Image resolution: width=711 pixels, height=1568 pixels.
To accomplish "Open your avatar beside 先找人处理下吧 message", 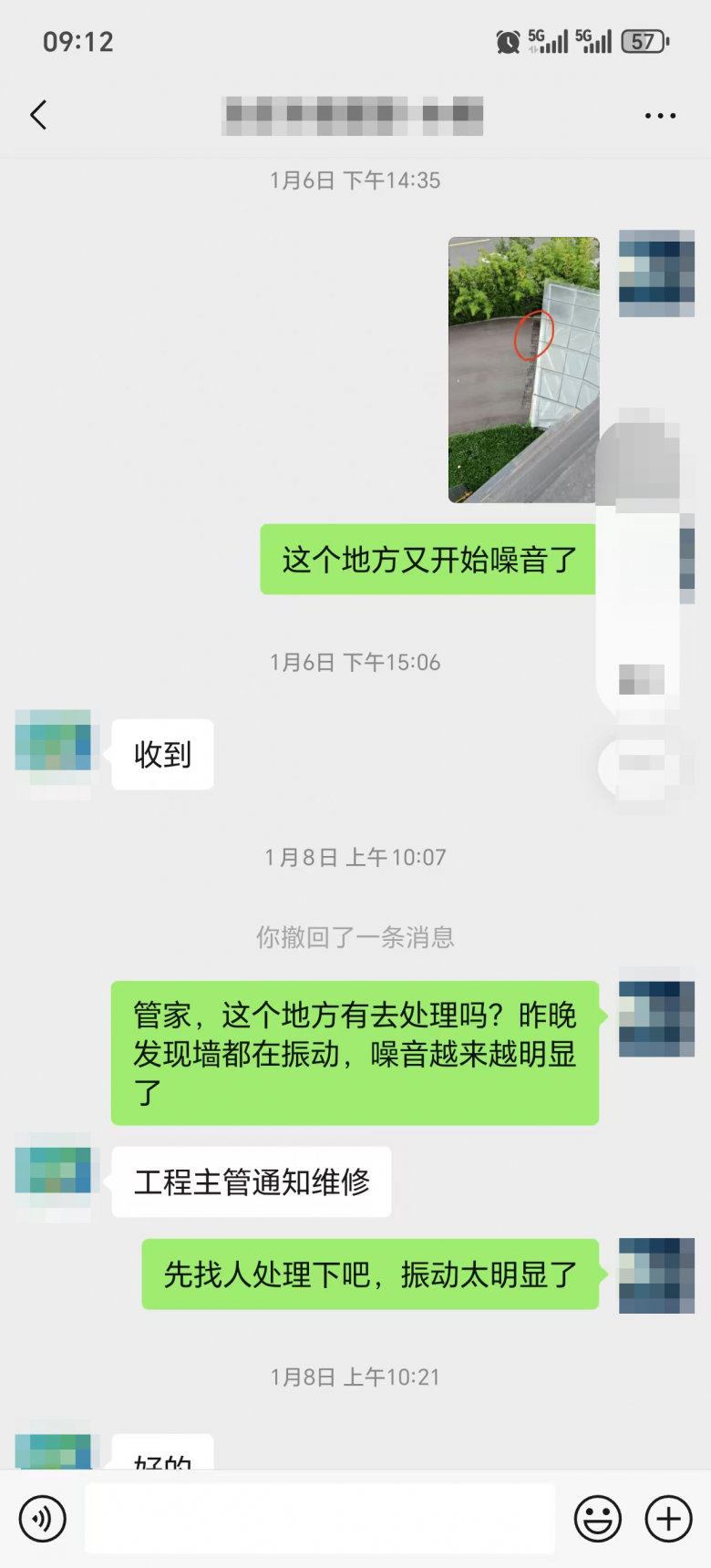I will click(x=656, y=1275).
